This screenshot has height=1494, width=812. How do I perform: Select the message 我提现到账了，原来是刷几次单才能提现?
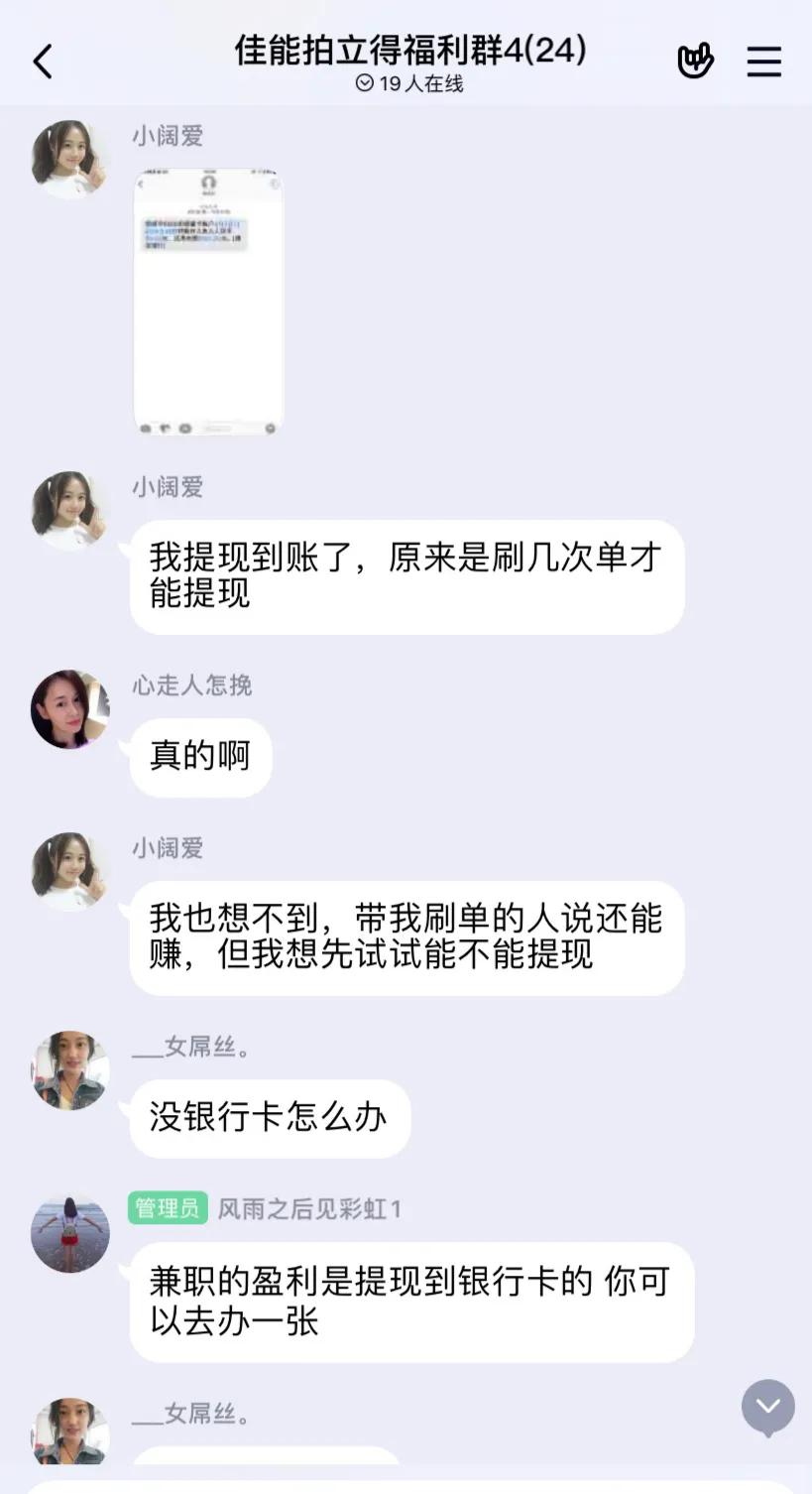[x=405, y=576]
